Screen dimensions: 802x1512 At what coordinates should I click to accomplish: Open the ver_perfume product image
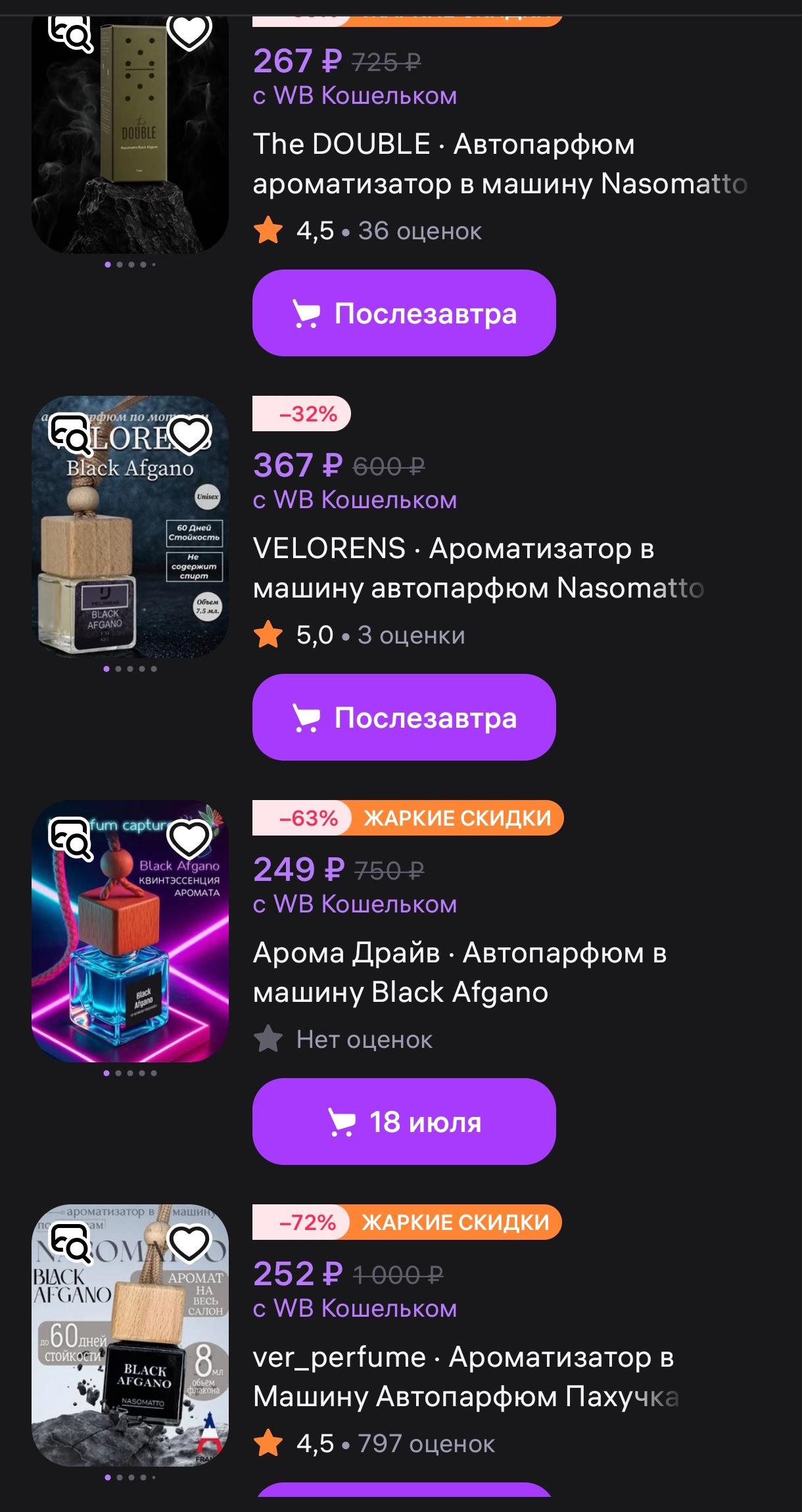click(130, 1367)
